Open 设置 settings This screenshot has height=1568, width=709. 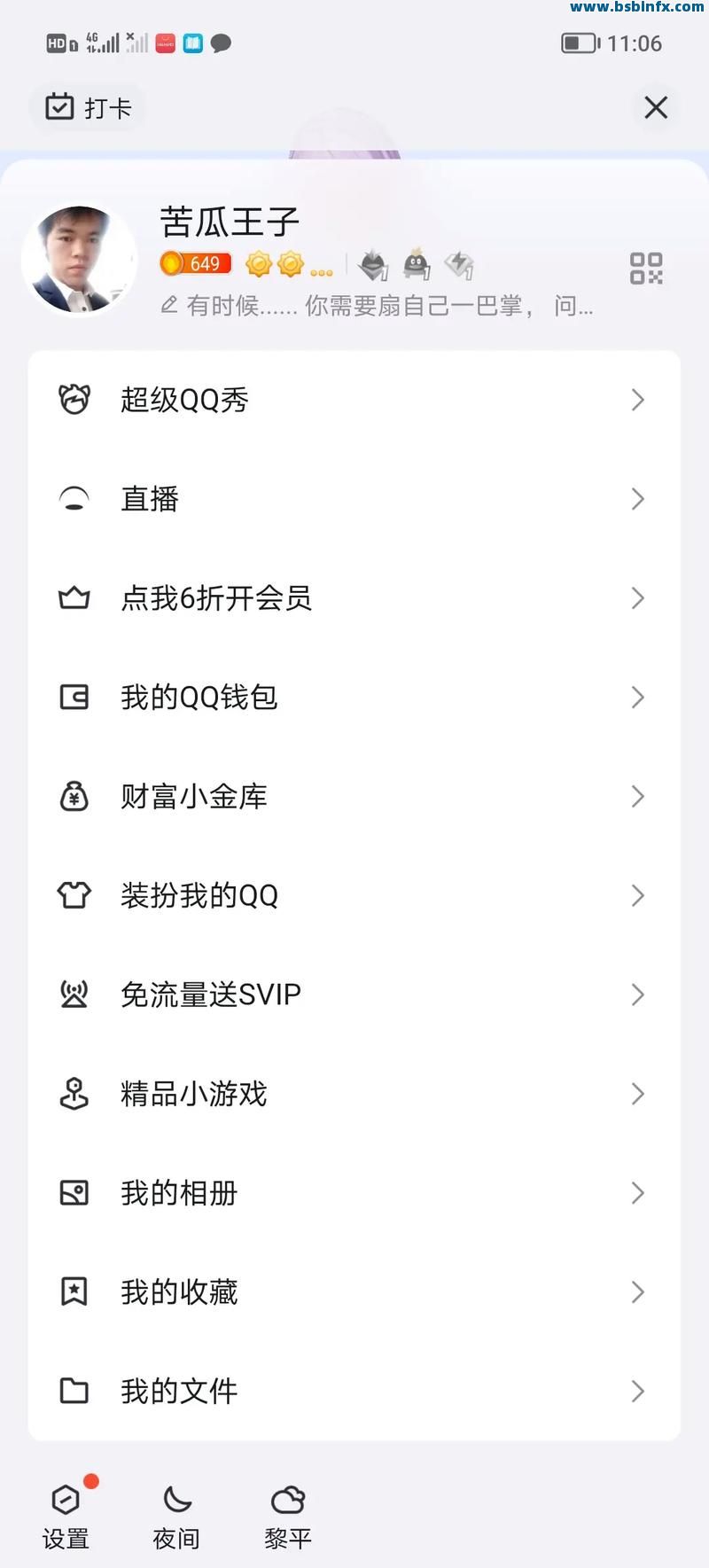[x=66, y=1516]
